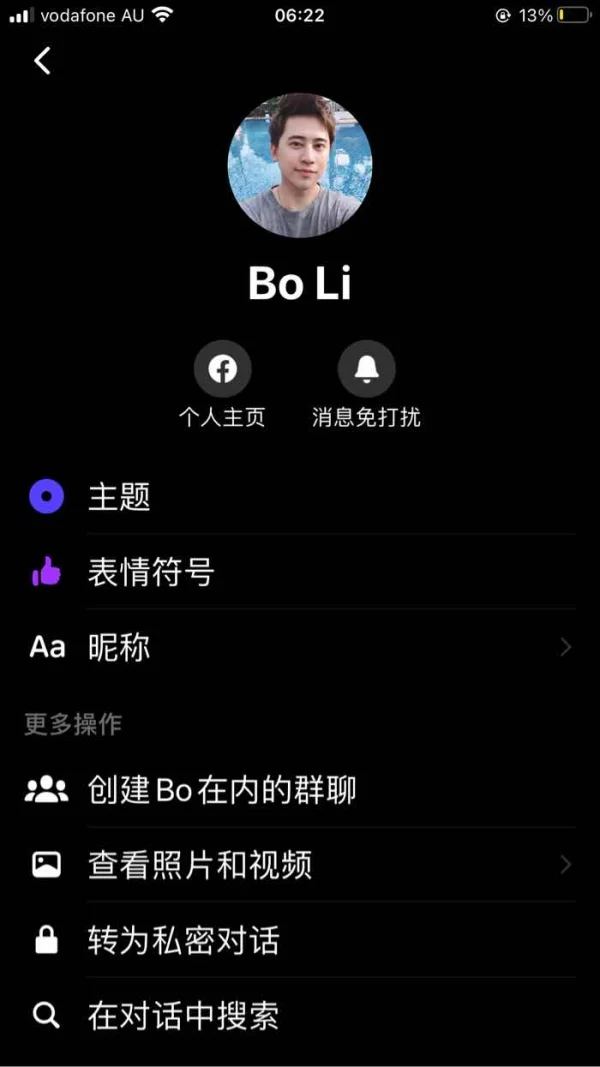This screenshot has height=1067, width=600.
Task: Open Bo Li's profile picture
Action: pos(300,165)
